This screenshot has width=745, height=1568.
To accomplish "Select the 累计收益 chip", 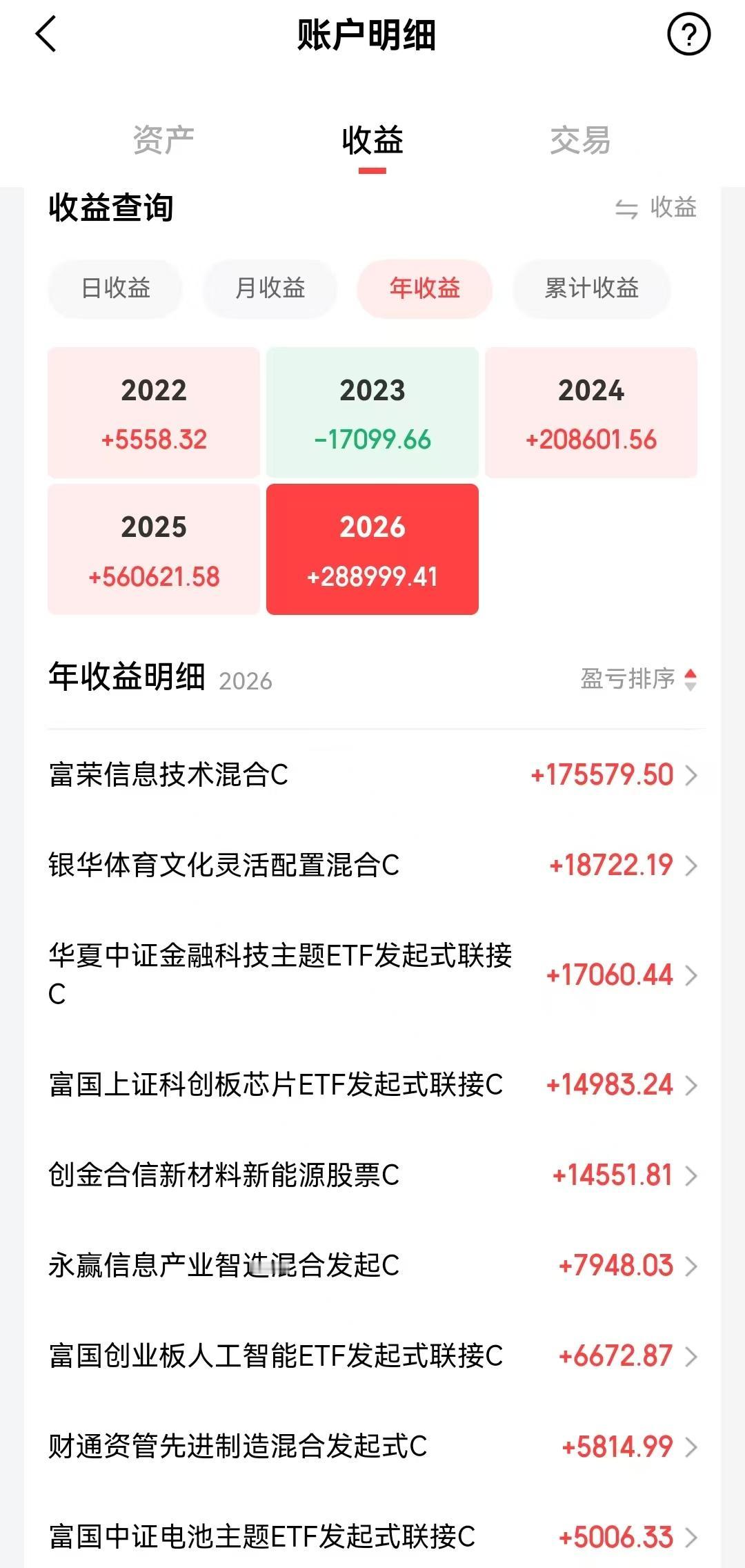I will coord(592,288).
